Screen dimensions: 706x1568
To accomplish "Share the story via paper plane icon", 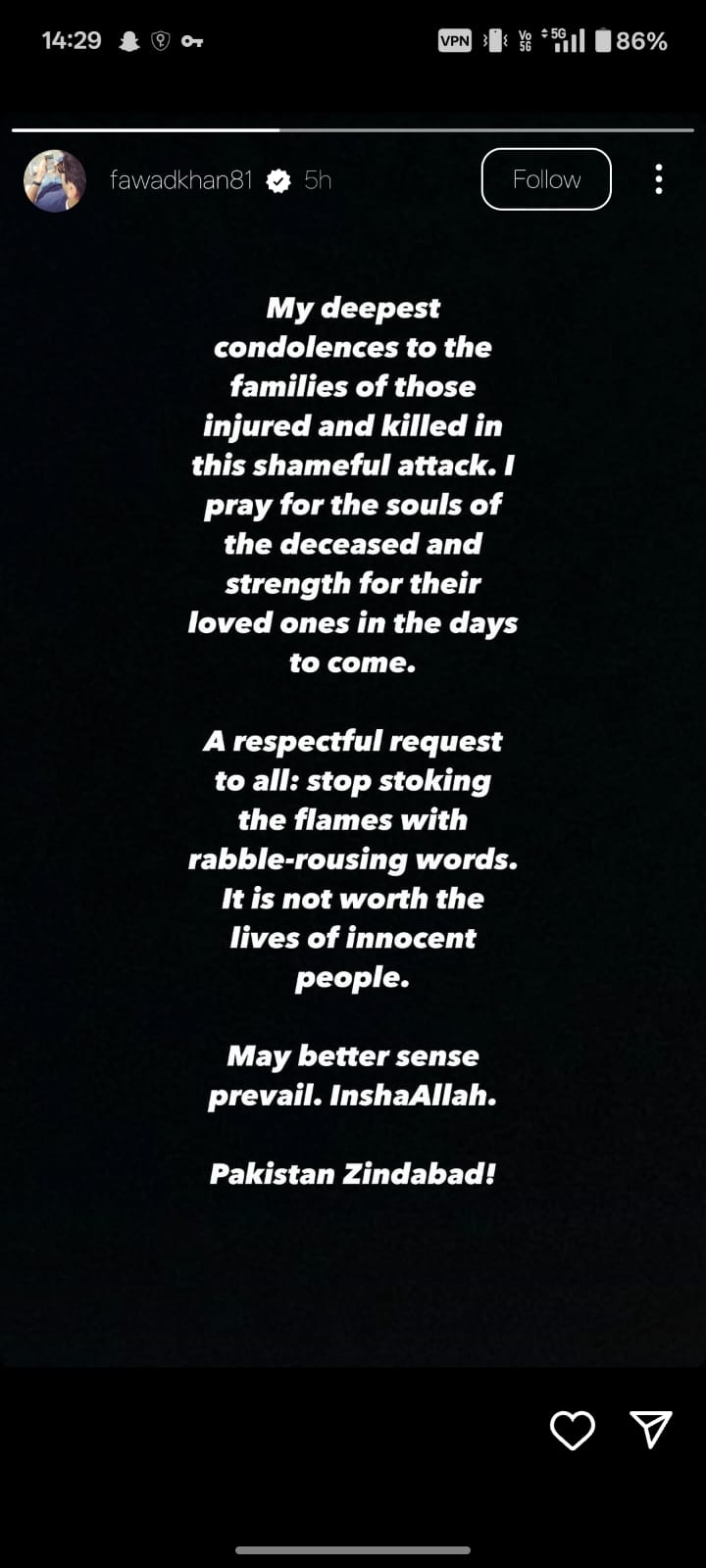I will coord(651,1430).
